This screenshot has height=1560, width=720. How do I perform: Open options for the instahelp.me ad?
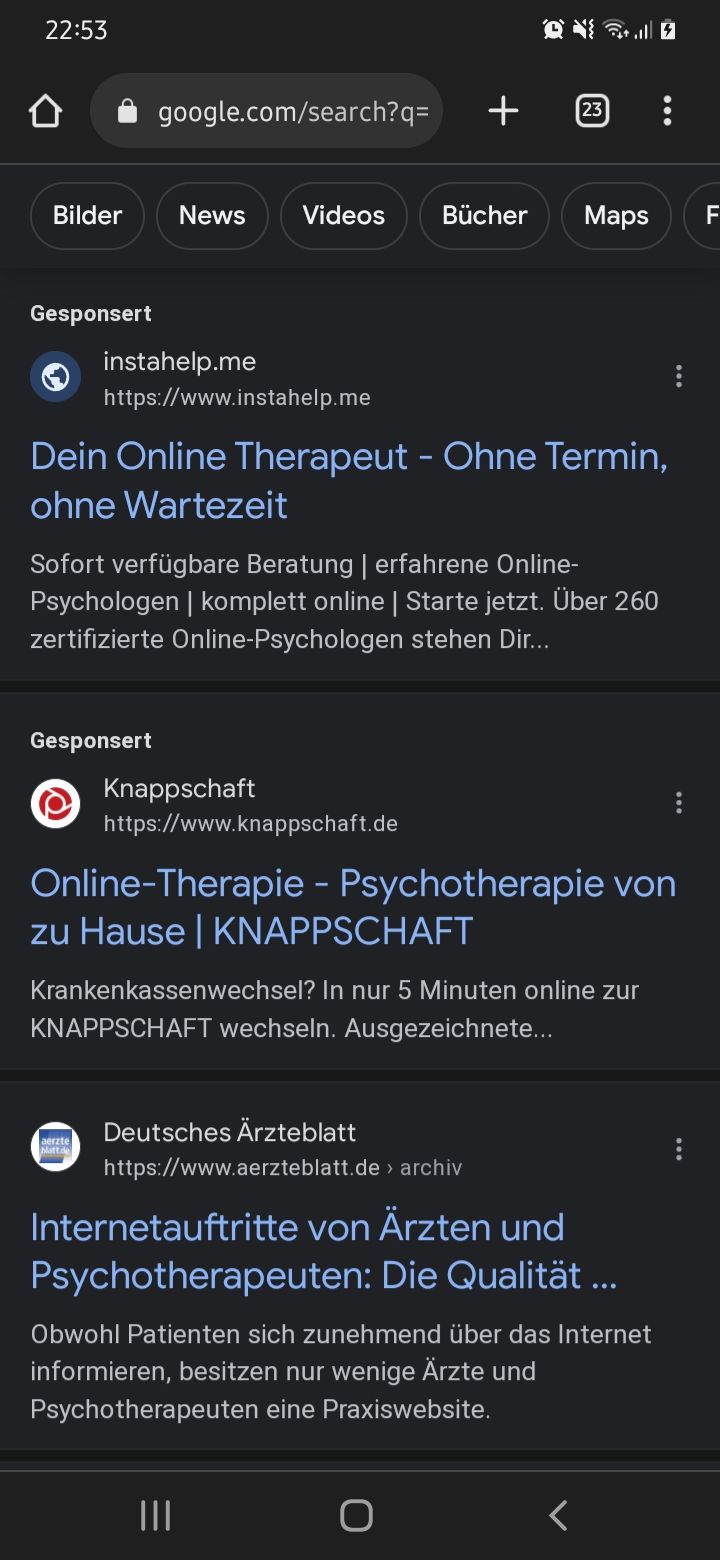tap(679, 376)
